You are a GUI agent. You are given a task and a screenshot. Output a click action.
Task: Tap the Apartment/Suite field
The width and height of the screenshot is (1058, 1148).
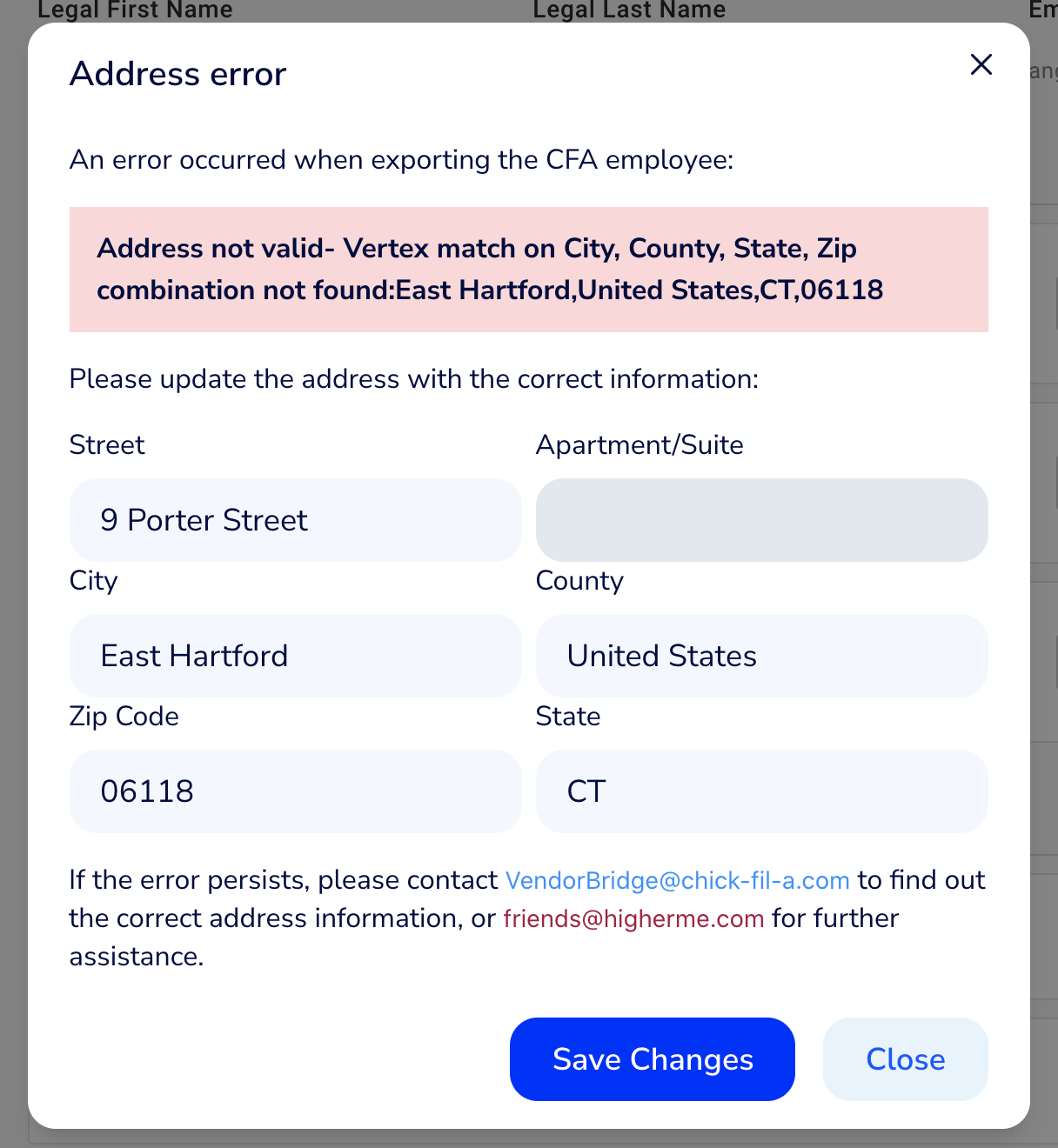[761, 520]
